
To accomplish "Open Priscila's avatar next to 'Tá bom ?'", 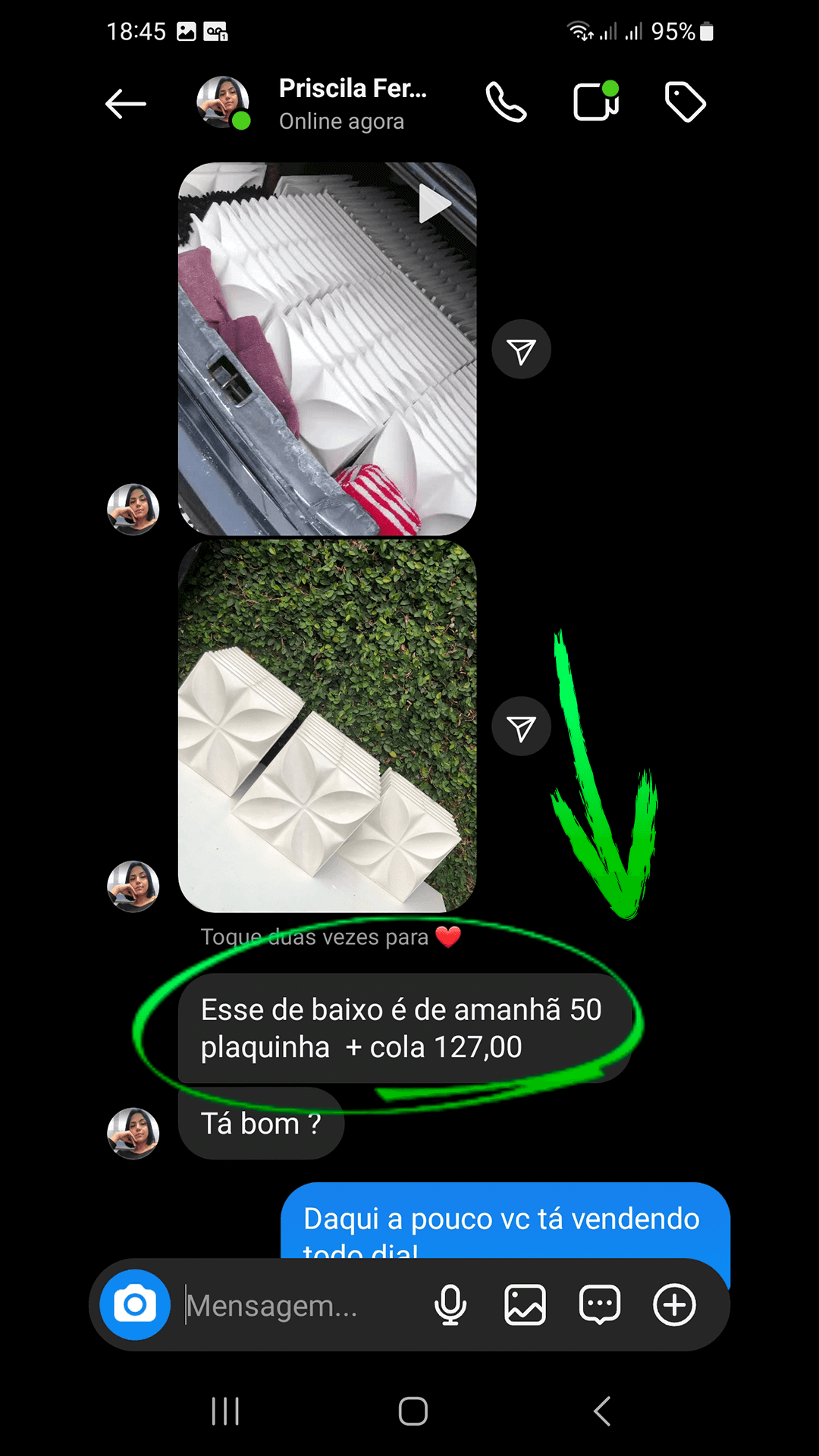I will point(133,1135).
